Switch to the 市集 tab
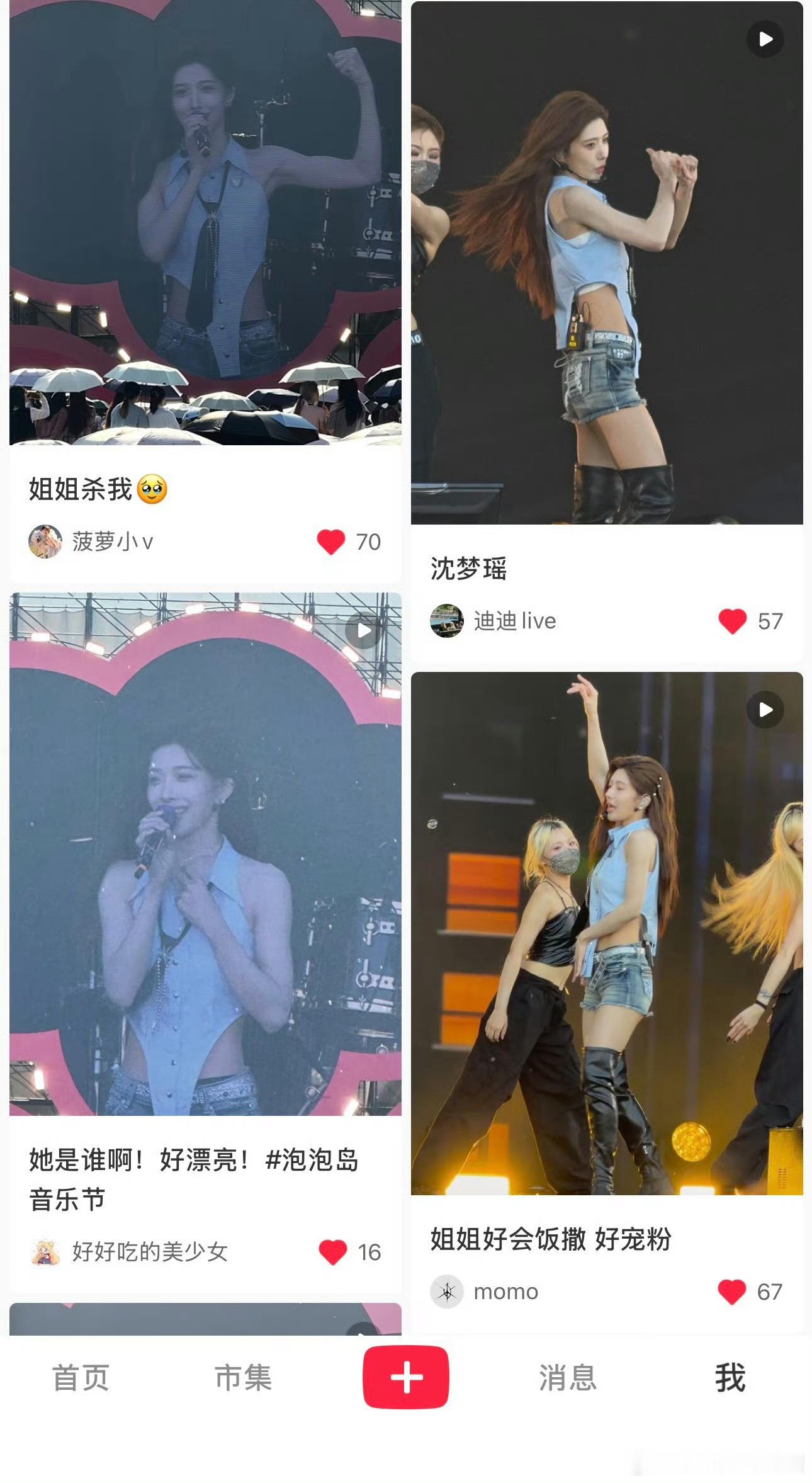This screenshot has width=812, height=1483. pyautogui.click(x=243, y=1377)
